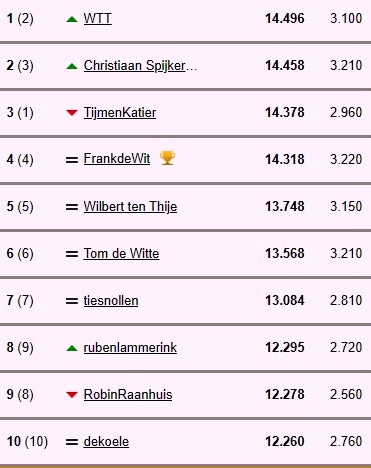Open RobinRaanhuis's profile link
Viewport: 371px width, 468px height.
coord(128,395)
